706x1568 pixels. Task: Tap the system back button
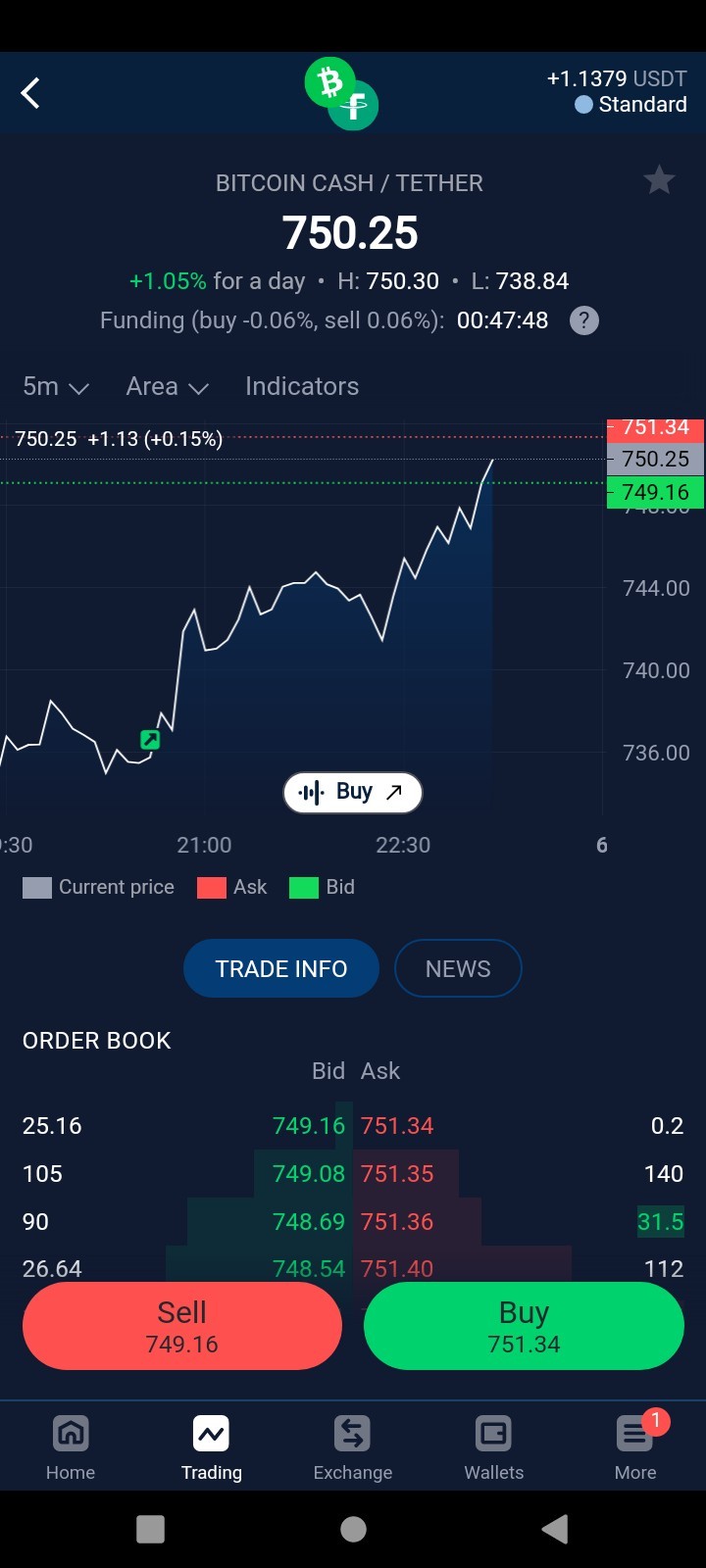pyautogui.click(x=555, y=1529)
